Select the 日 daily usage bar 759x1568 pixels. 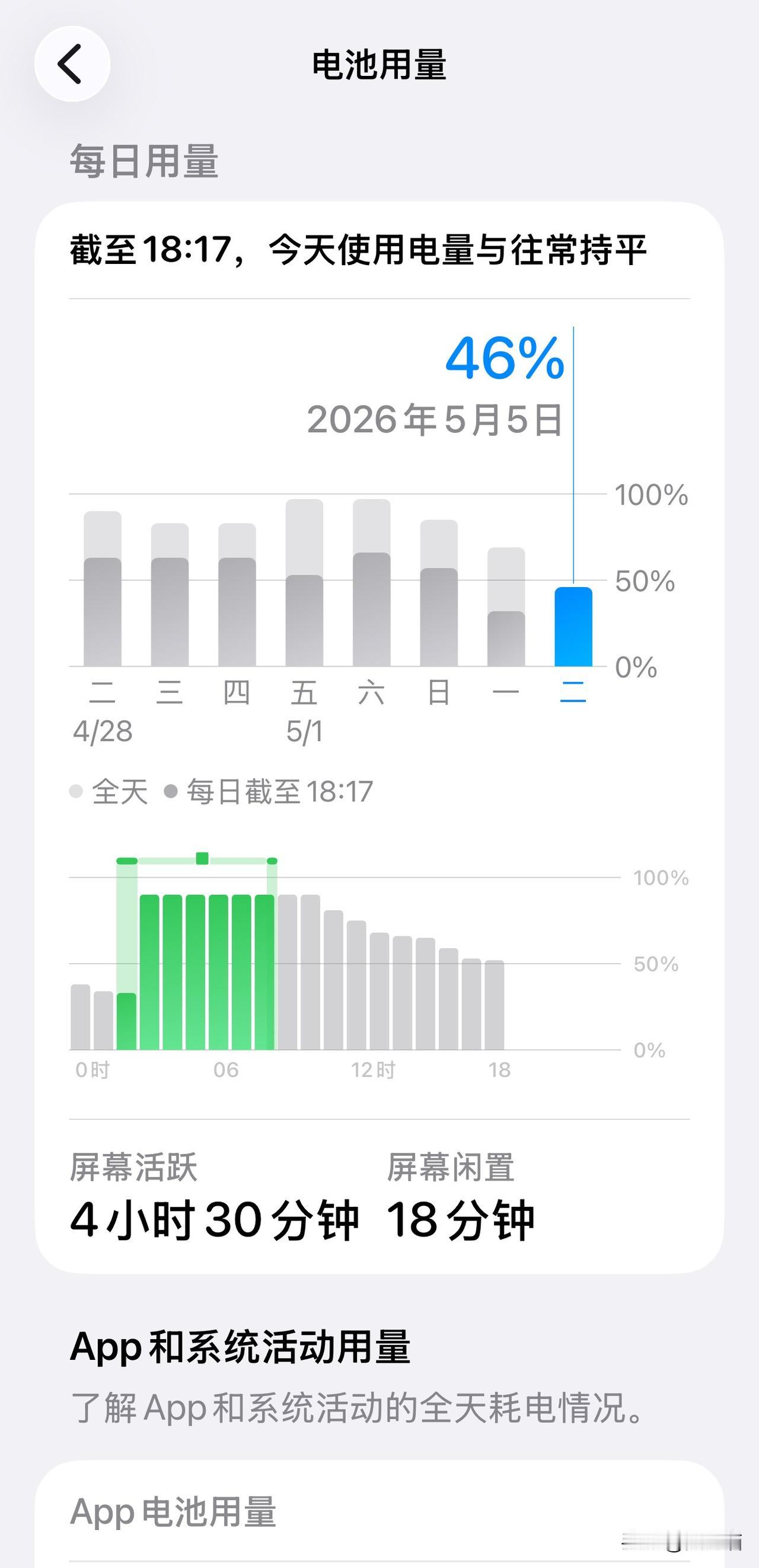click(439, 593)
